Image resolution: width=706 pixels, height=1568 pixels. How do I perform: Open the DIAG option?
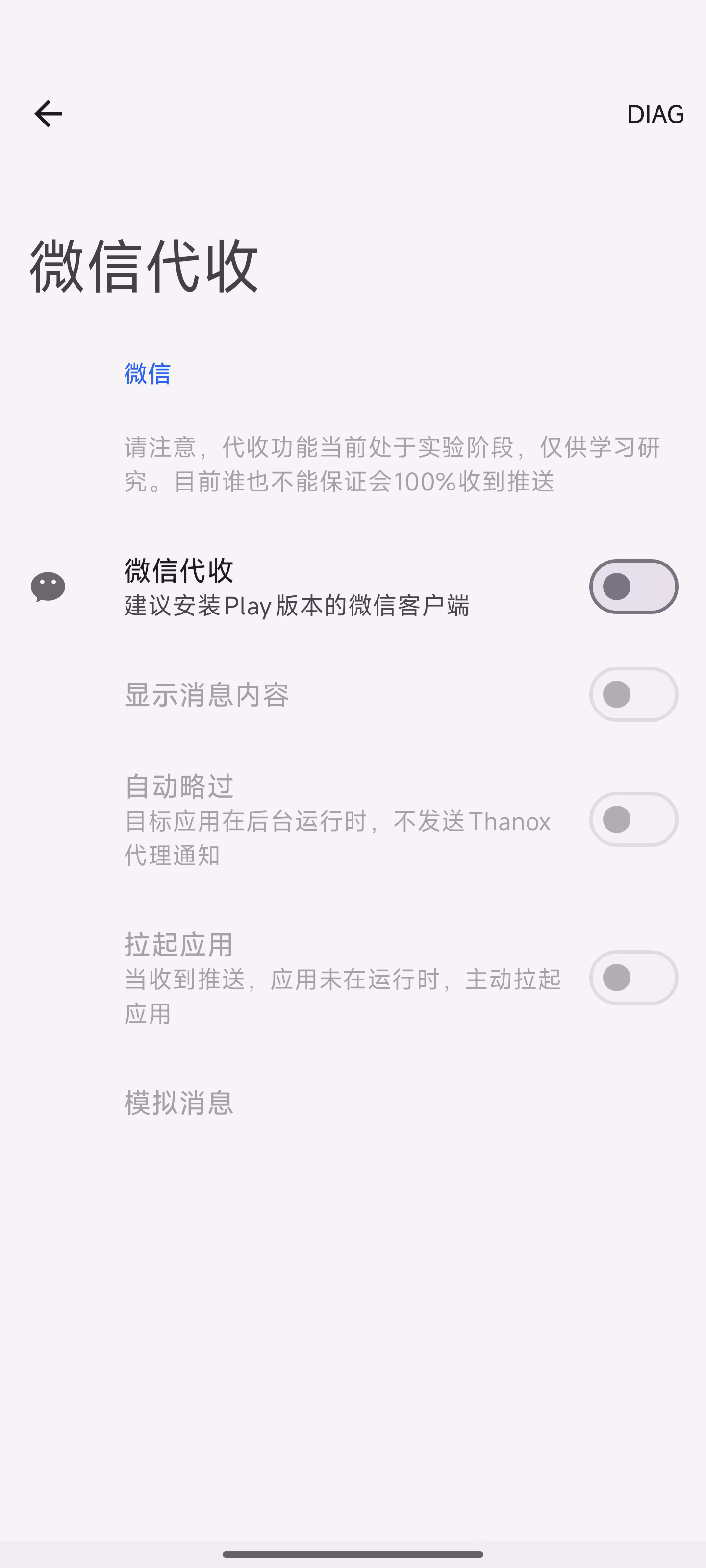655,115
